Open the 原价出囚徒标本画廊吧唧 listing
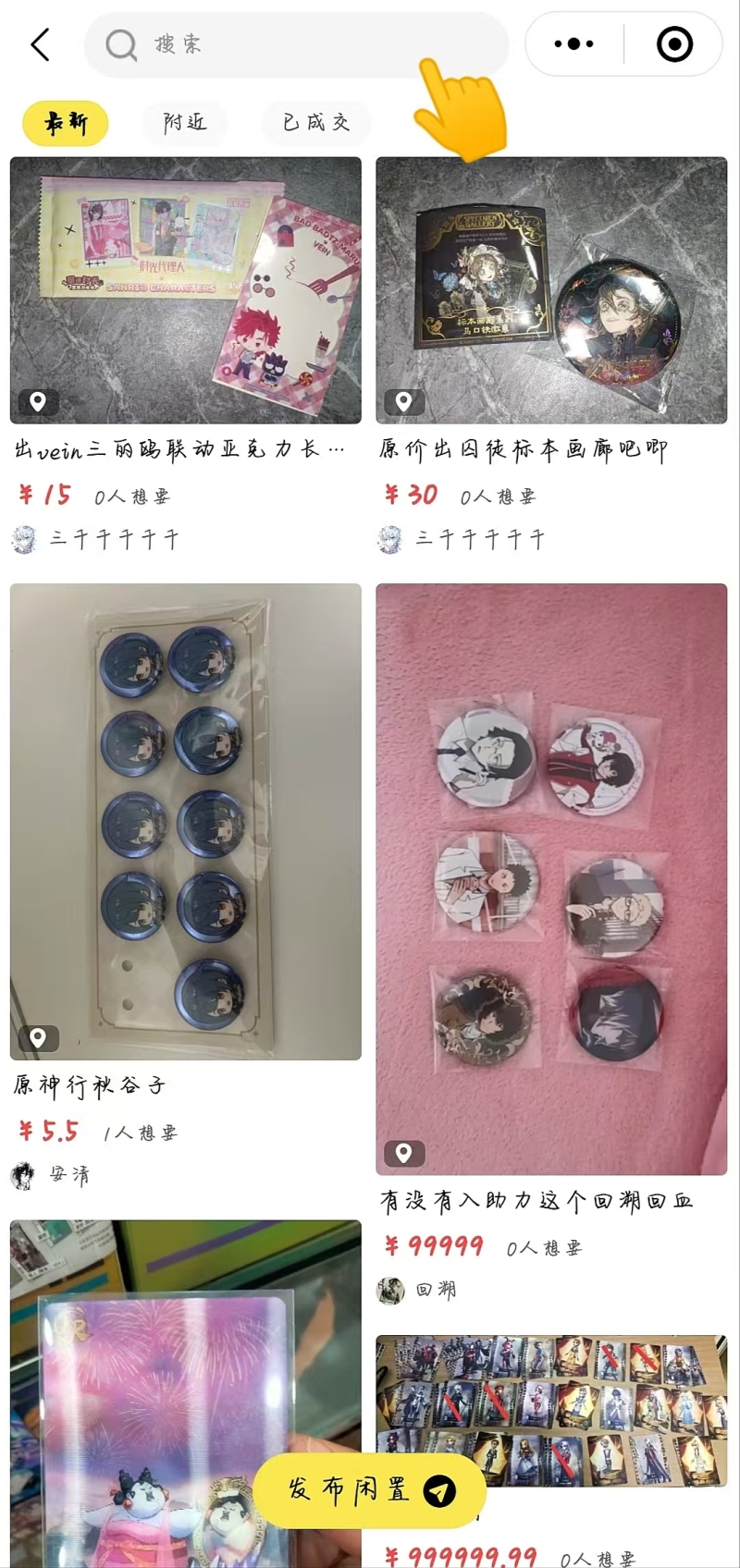 tap(551, 290)
